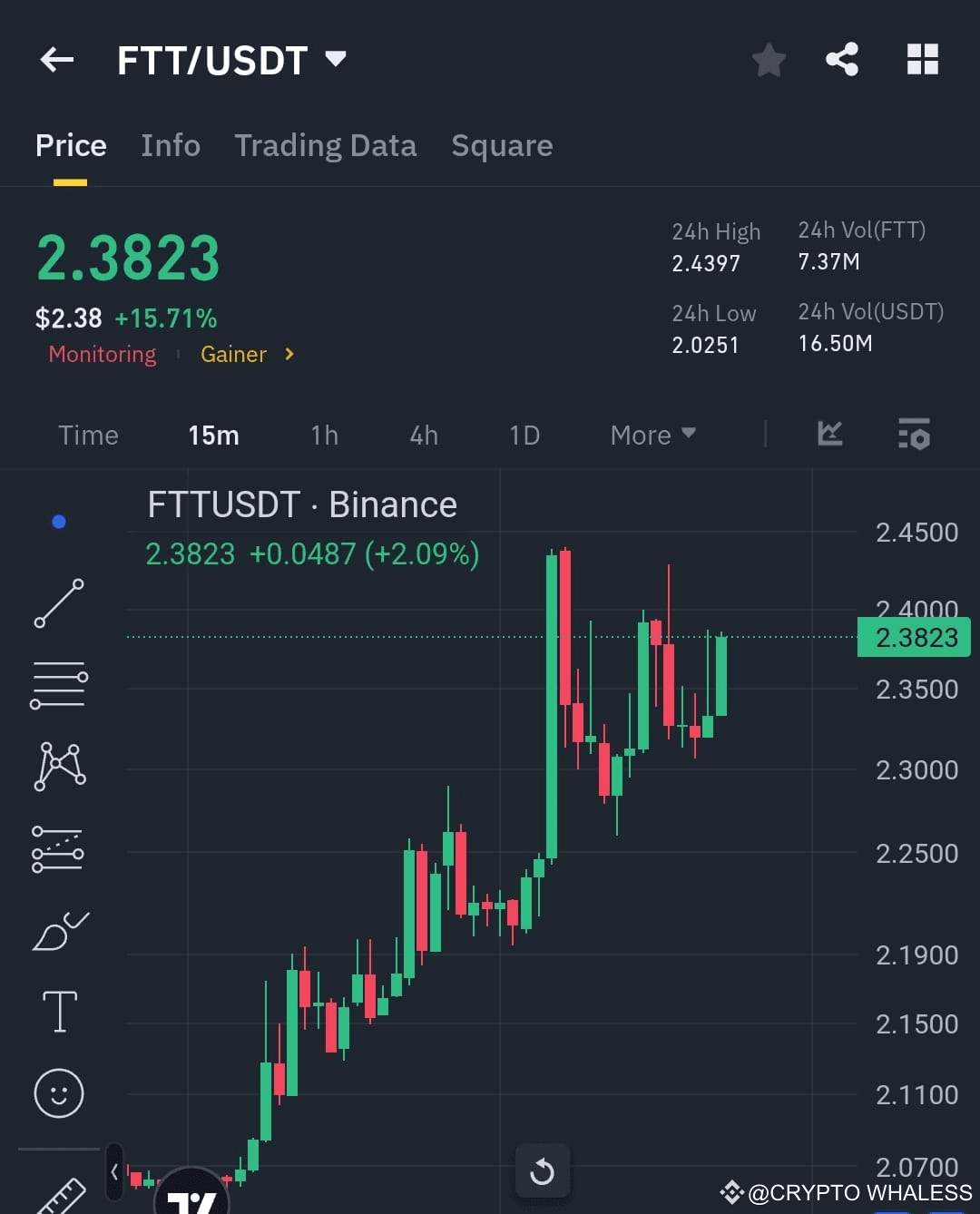Toggle the indicators chart view
This screenshot has height=1214, width=980.
(828, 435)
